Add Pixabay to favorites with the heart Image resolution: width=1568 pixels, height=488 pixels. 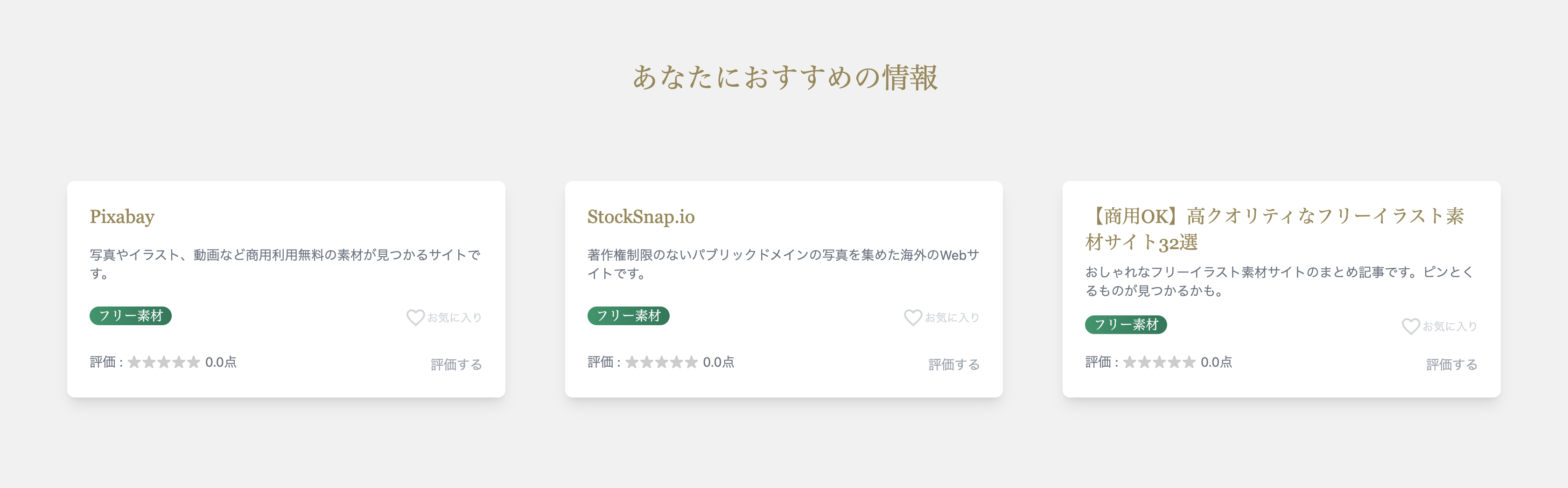[416, 317]
